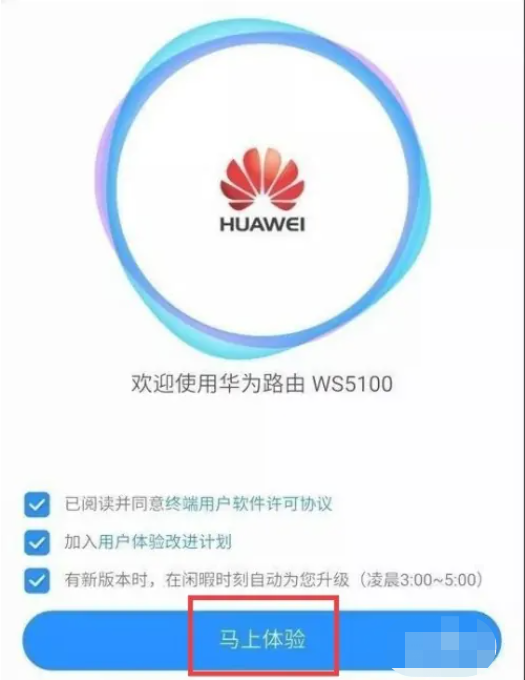Open the 用户体验改进计划 link
Screen dimensions: 525x680
click(x=165, y=542)
